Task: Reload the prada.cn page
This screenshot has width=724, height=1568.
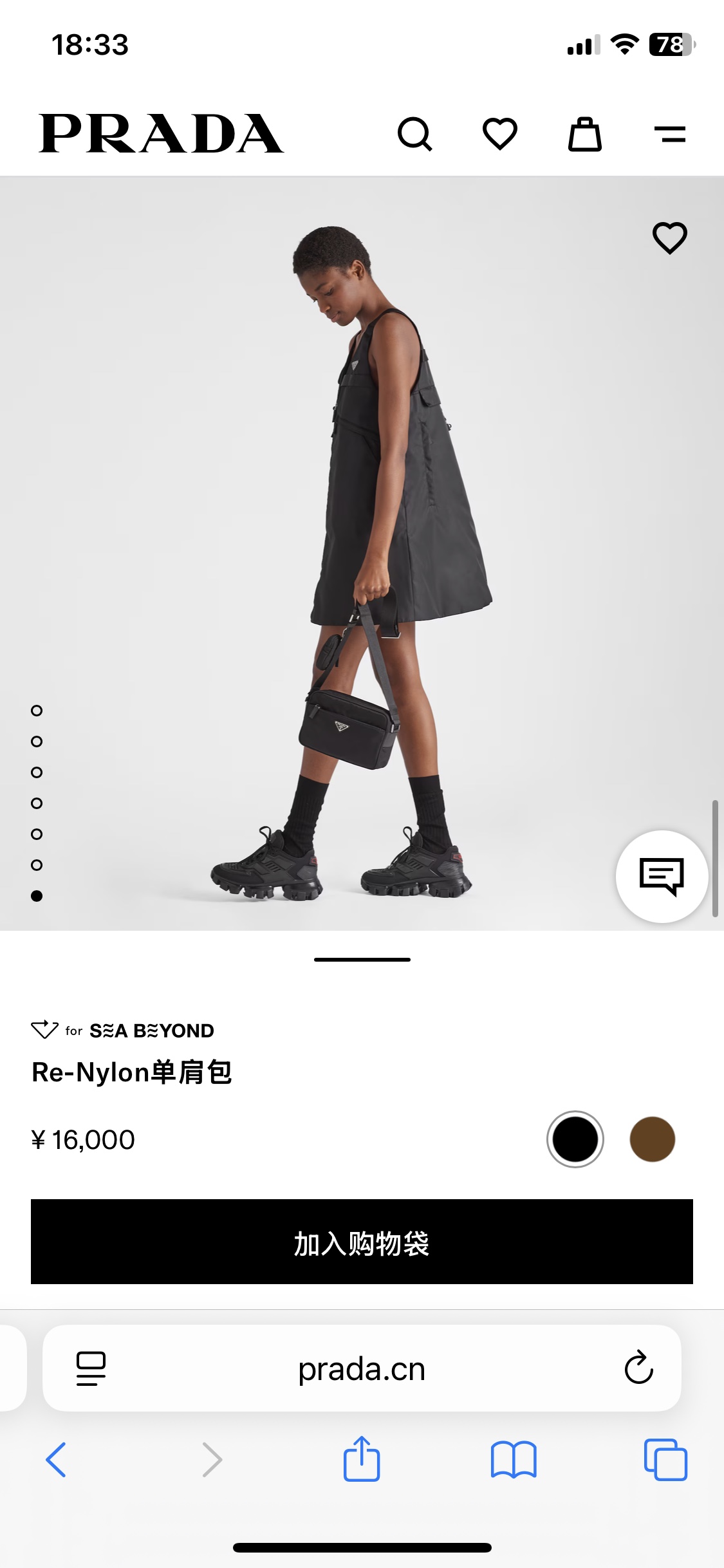Action: tap(638, 1368)
